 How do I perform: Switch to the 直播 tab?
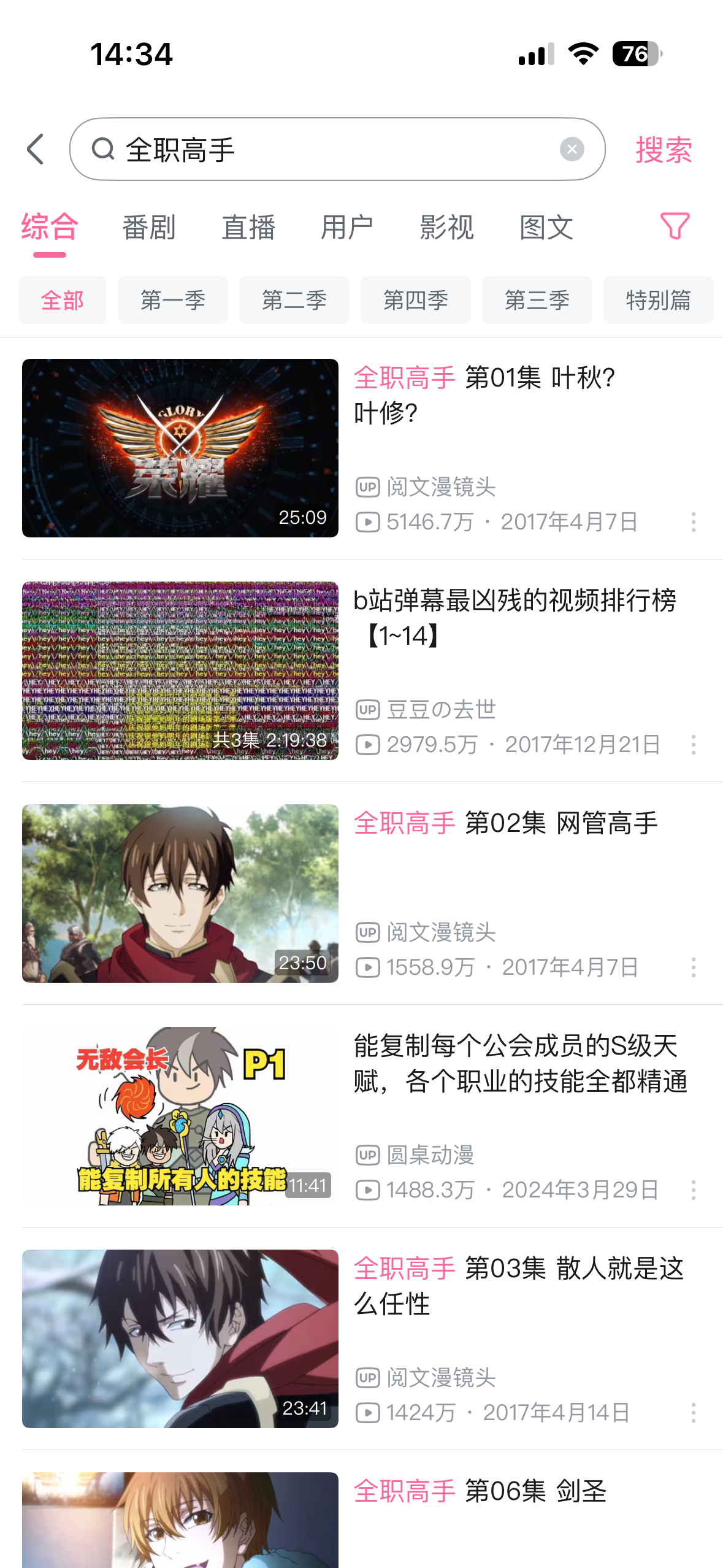tap(248, 228)
